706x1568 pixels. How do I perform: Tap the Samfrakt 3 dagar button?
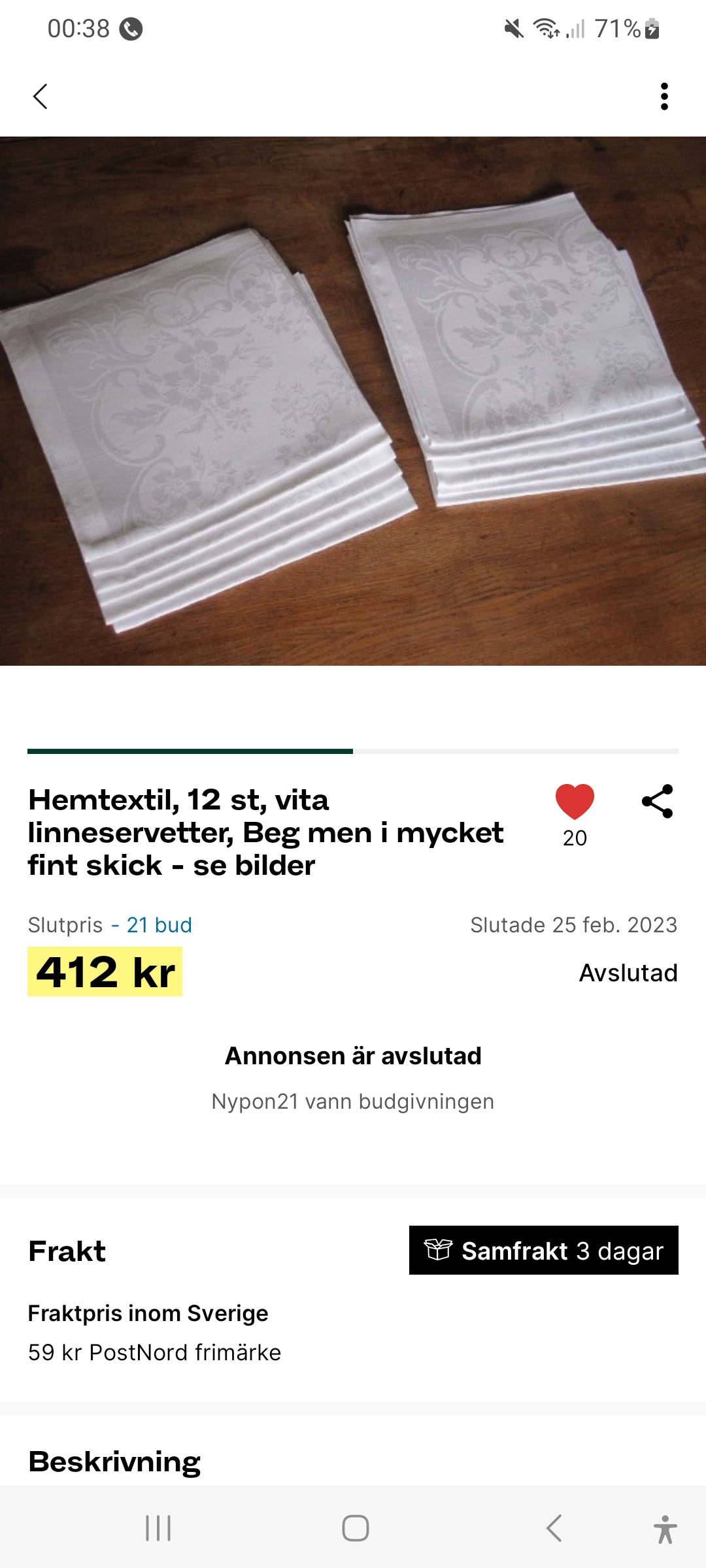coord(543,1250)
